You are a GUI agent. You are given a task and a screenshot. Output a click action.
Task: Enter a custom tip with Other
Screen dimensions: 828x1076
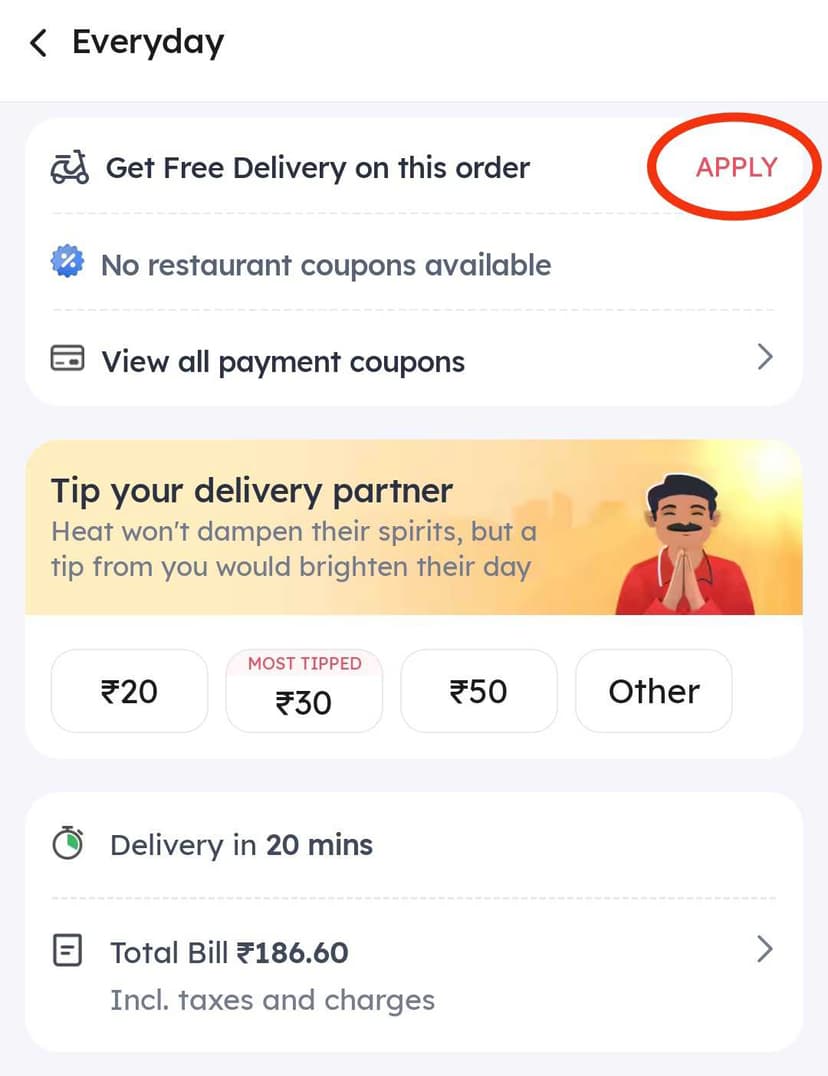(x=653, y=691)
